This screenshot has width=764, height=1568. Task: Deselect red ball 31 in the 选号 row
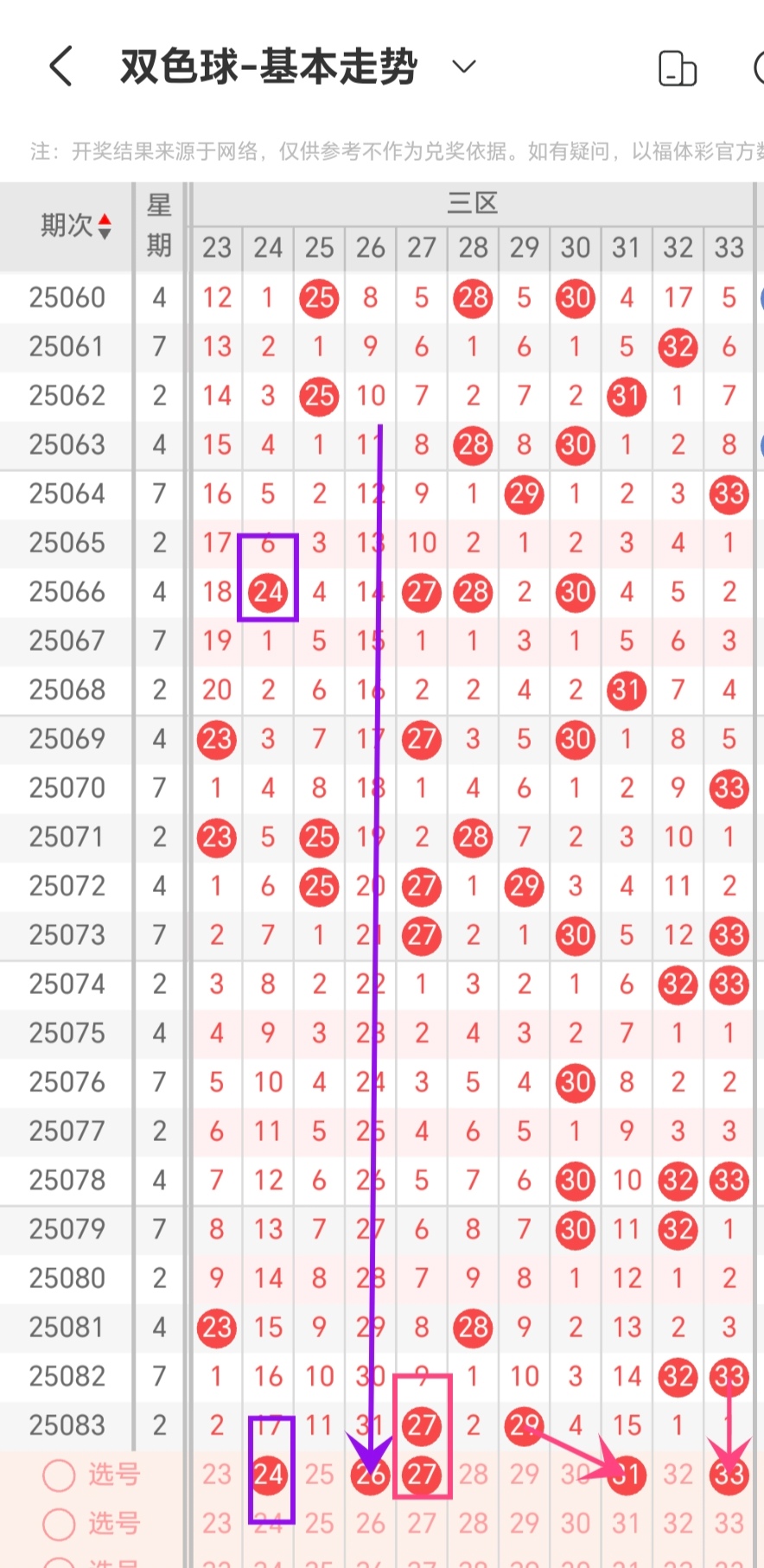[627, 1475]
